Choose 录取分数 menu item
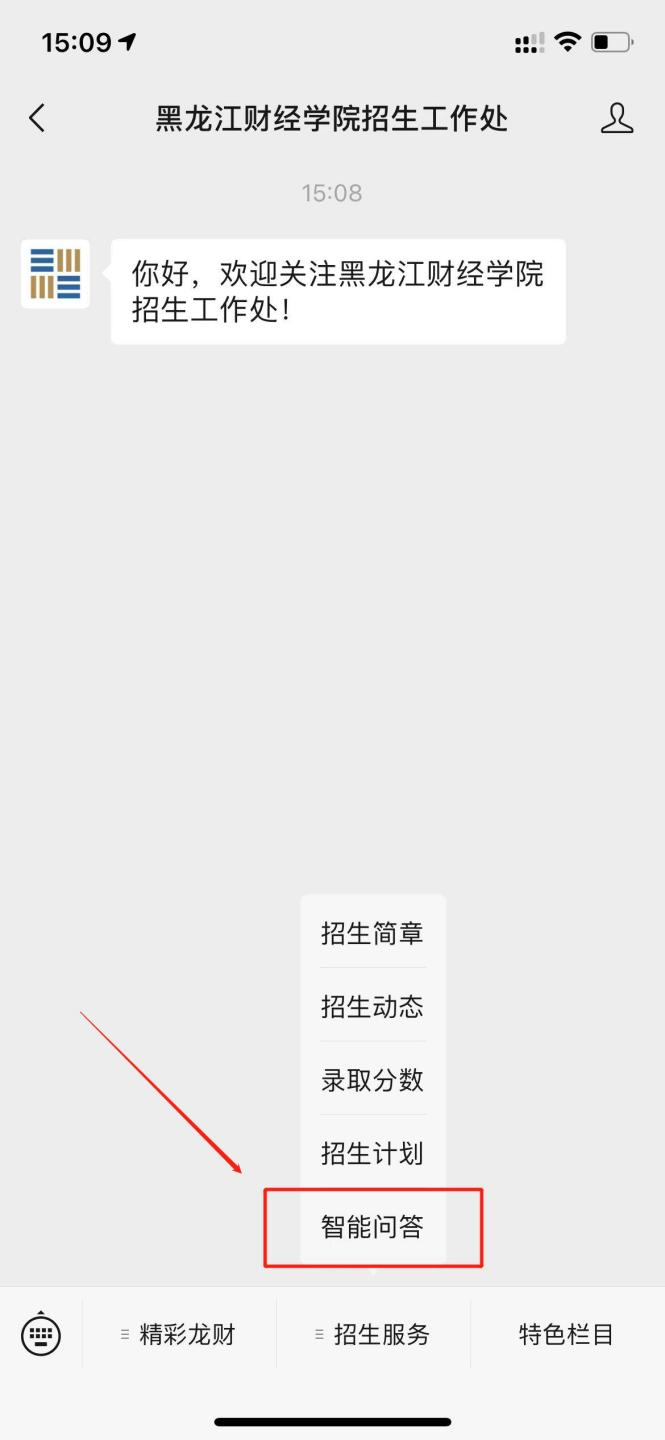 click(x=372, y=1080)
